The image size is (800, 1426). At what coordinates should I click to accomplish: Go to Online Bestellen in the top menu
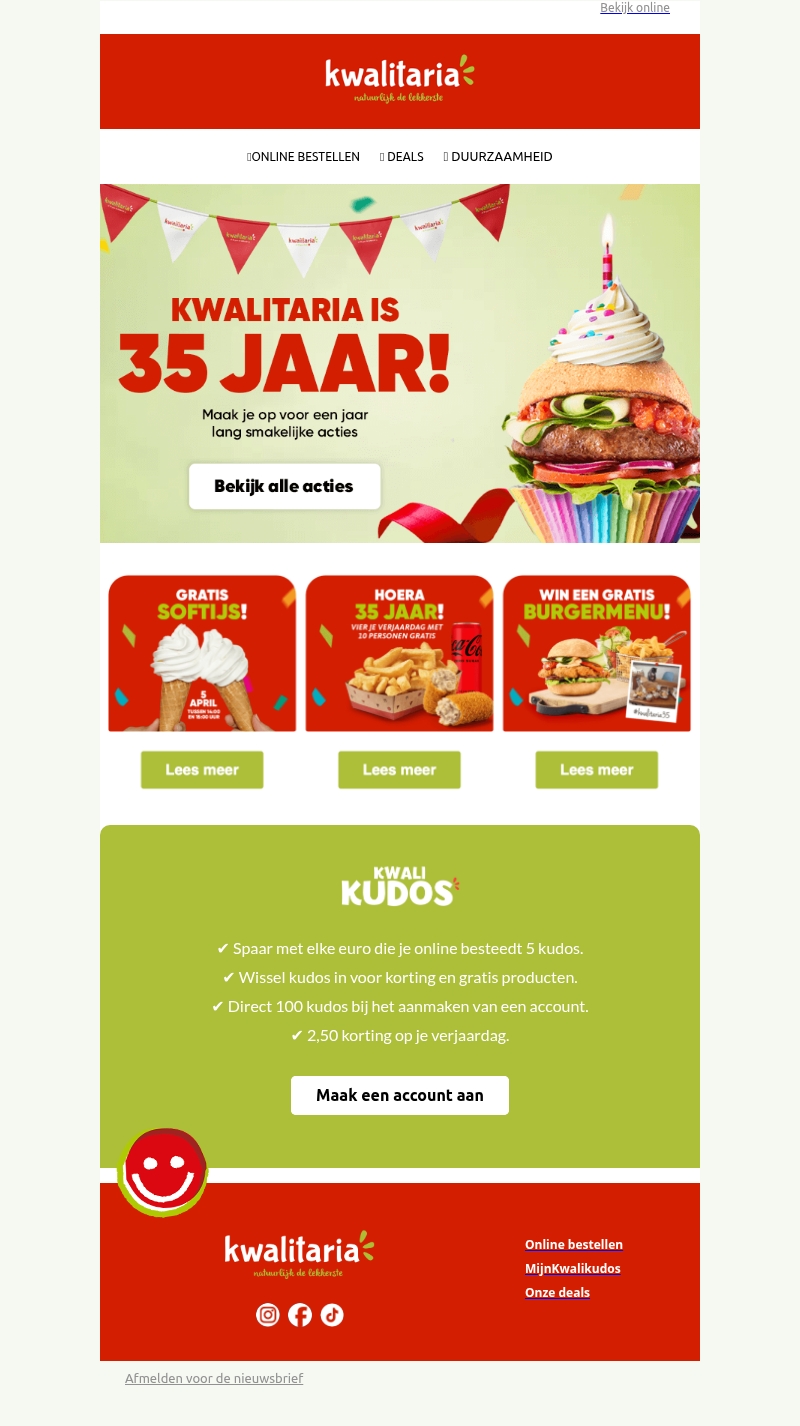pos(304,157)
